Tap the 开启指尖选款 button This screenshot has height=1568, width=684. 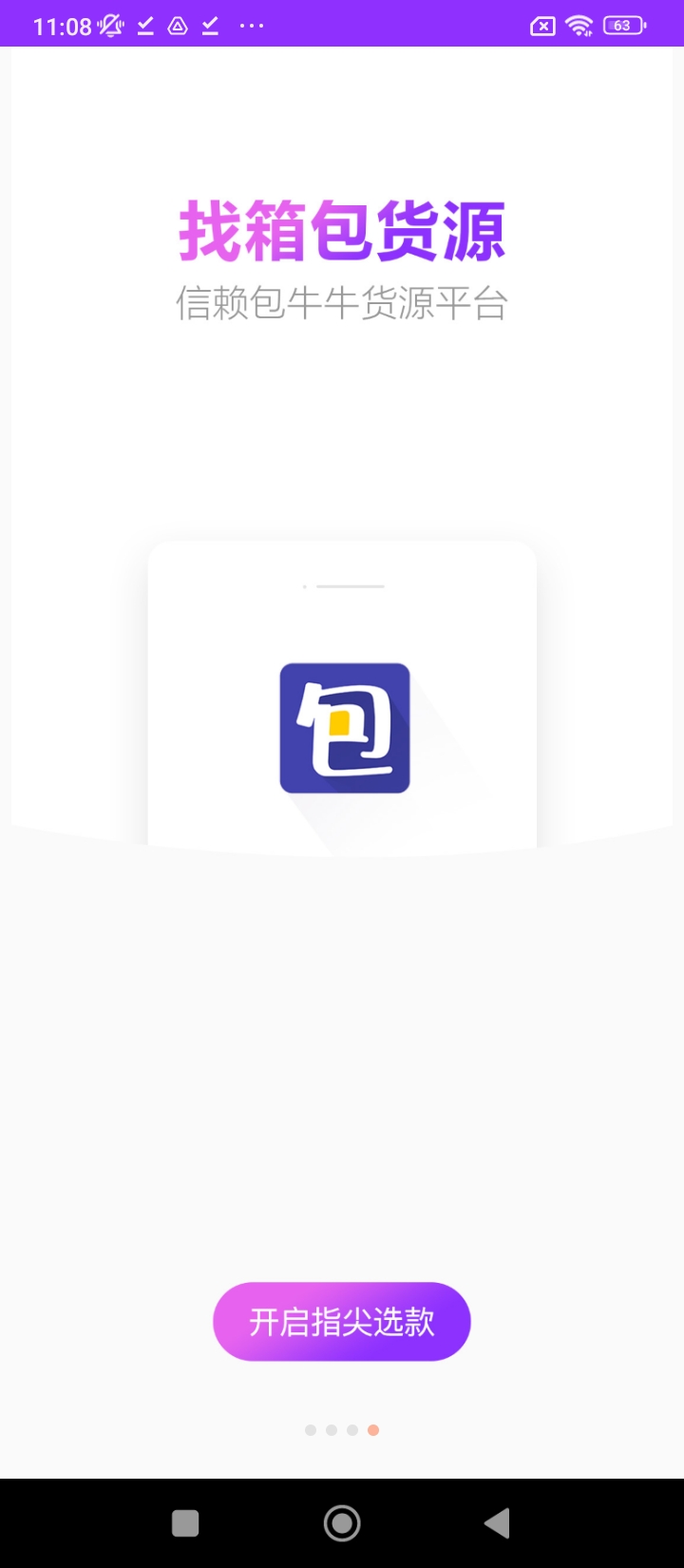(342, 1322)
